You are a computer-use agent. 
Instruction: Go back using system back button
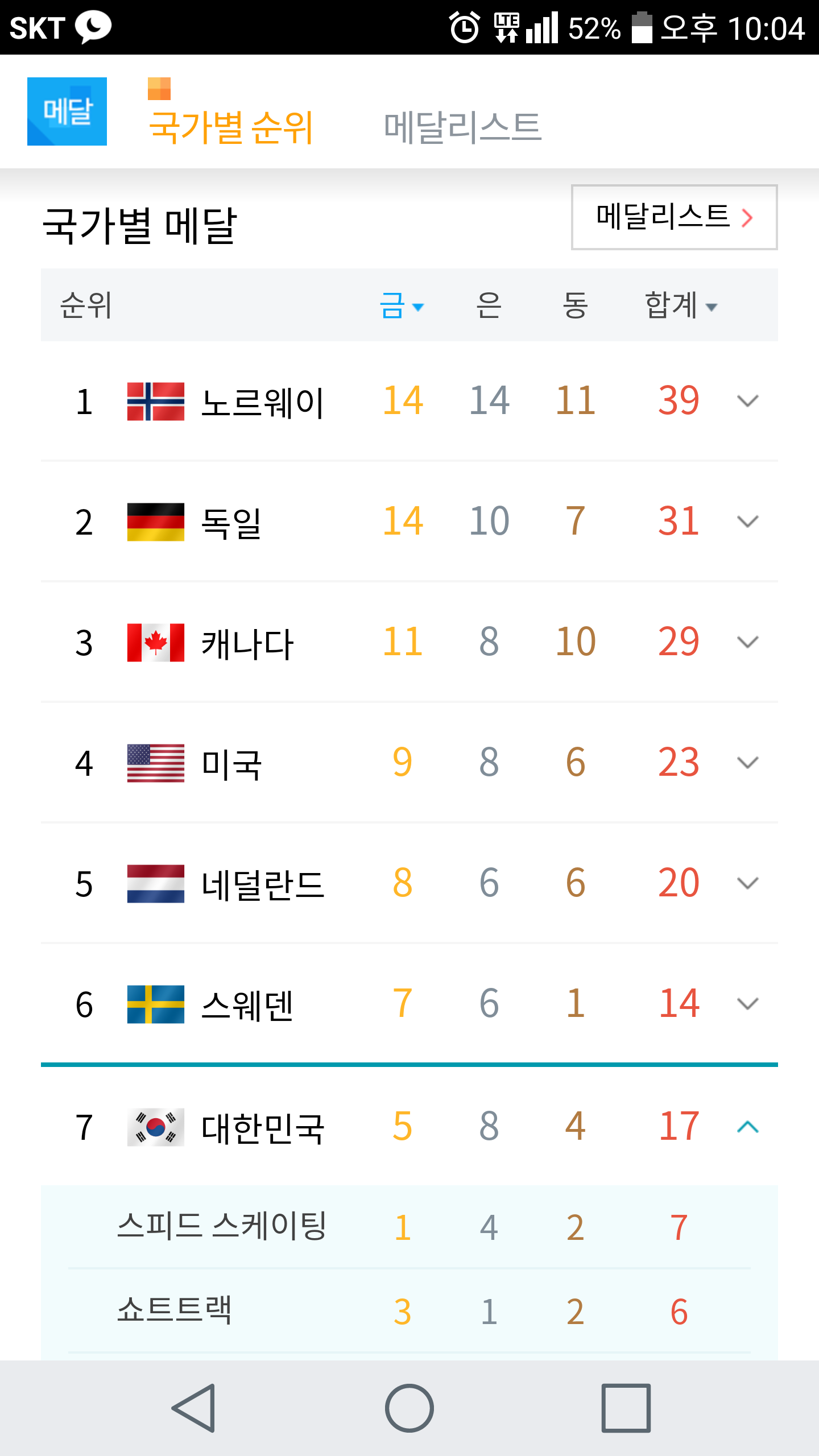(194, 1408)
